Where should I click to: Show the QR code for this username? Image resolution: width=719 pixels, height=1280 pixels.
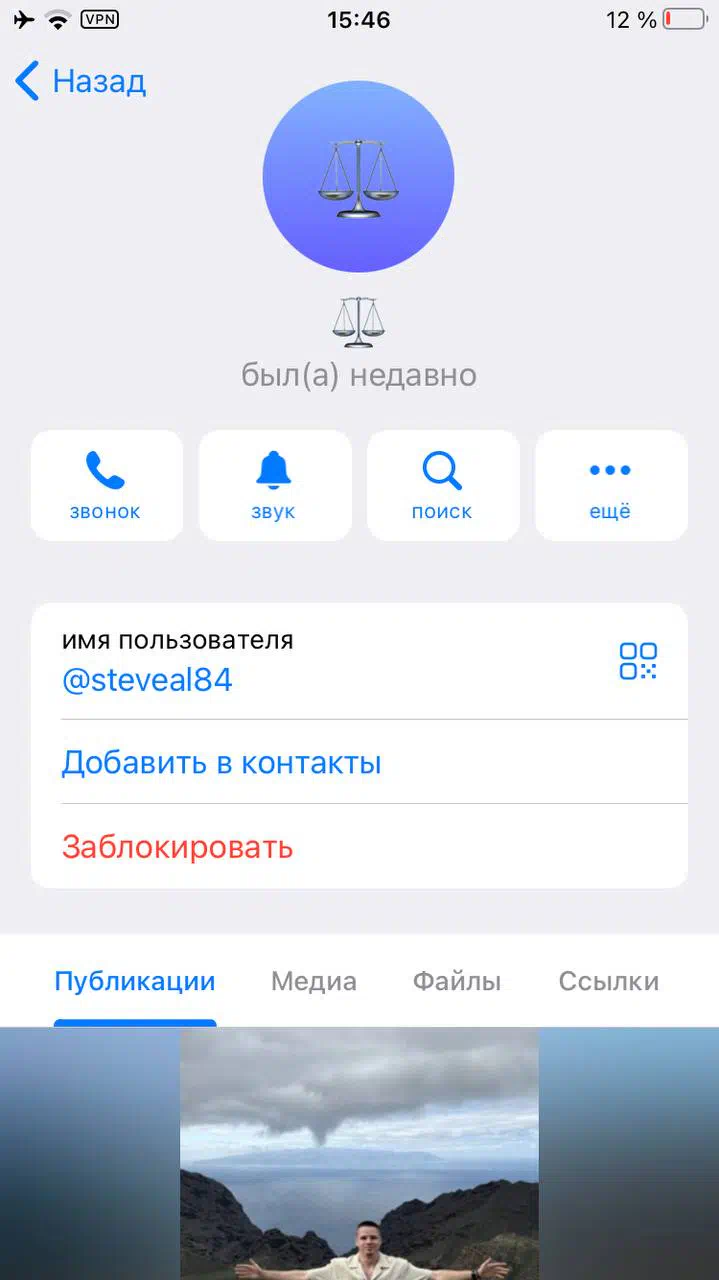[638, 661]
